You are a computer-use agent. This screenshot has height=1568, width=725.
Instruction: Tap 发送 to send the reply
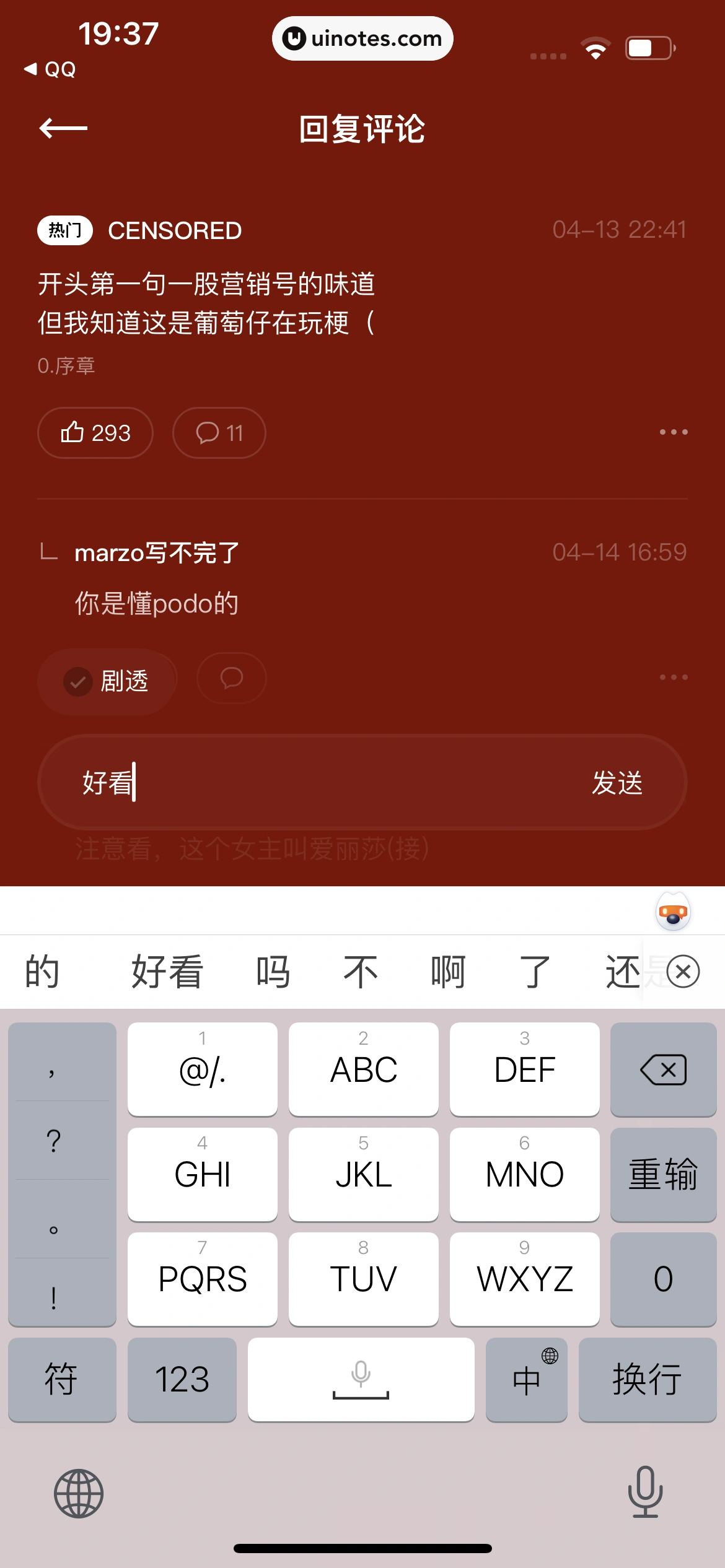pyautogui.click(x=617, y=783)
